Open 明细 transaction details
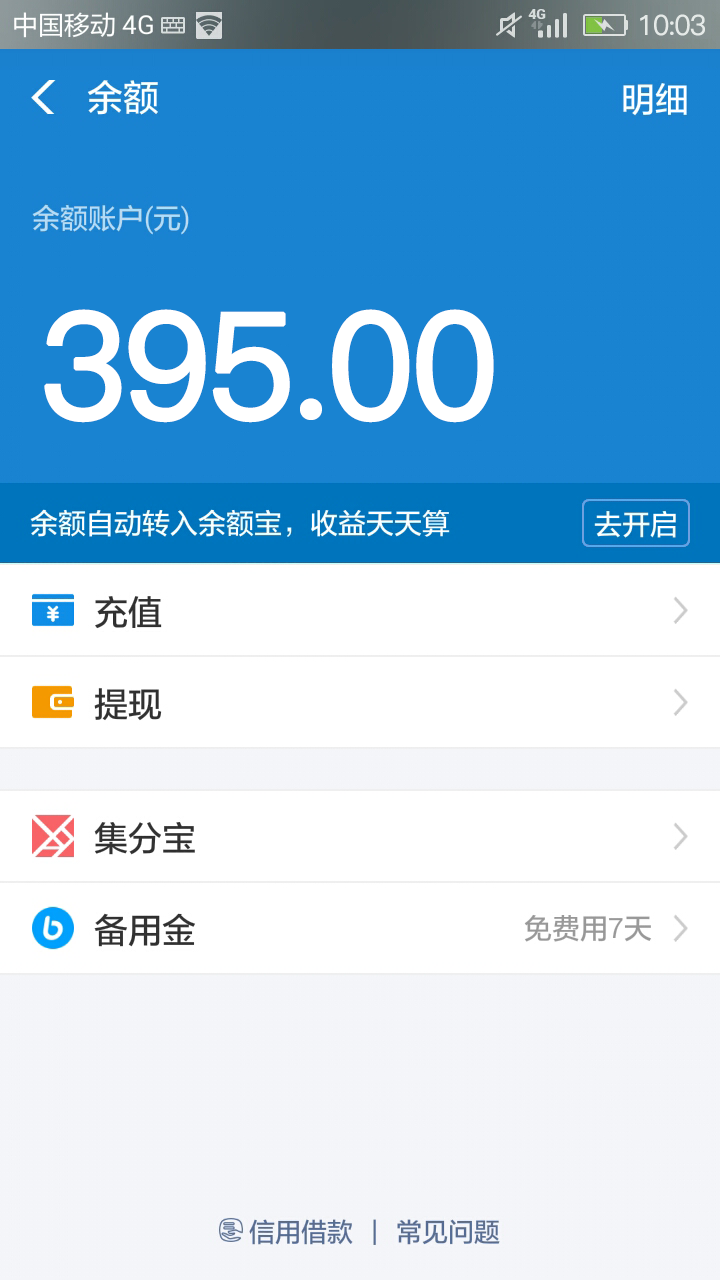 [x=655, y=99]
